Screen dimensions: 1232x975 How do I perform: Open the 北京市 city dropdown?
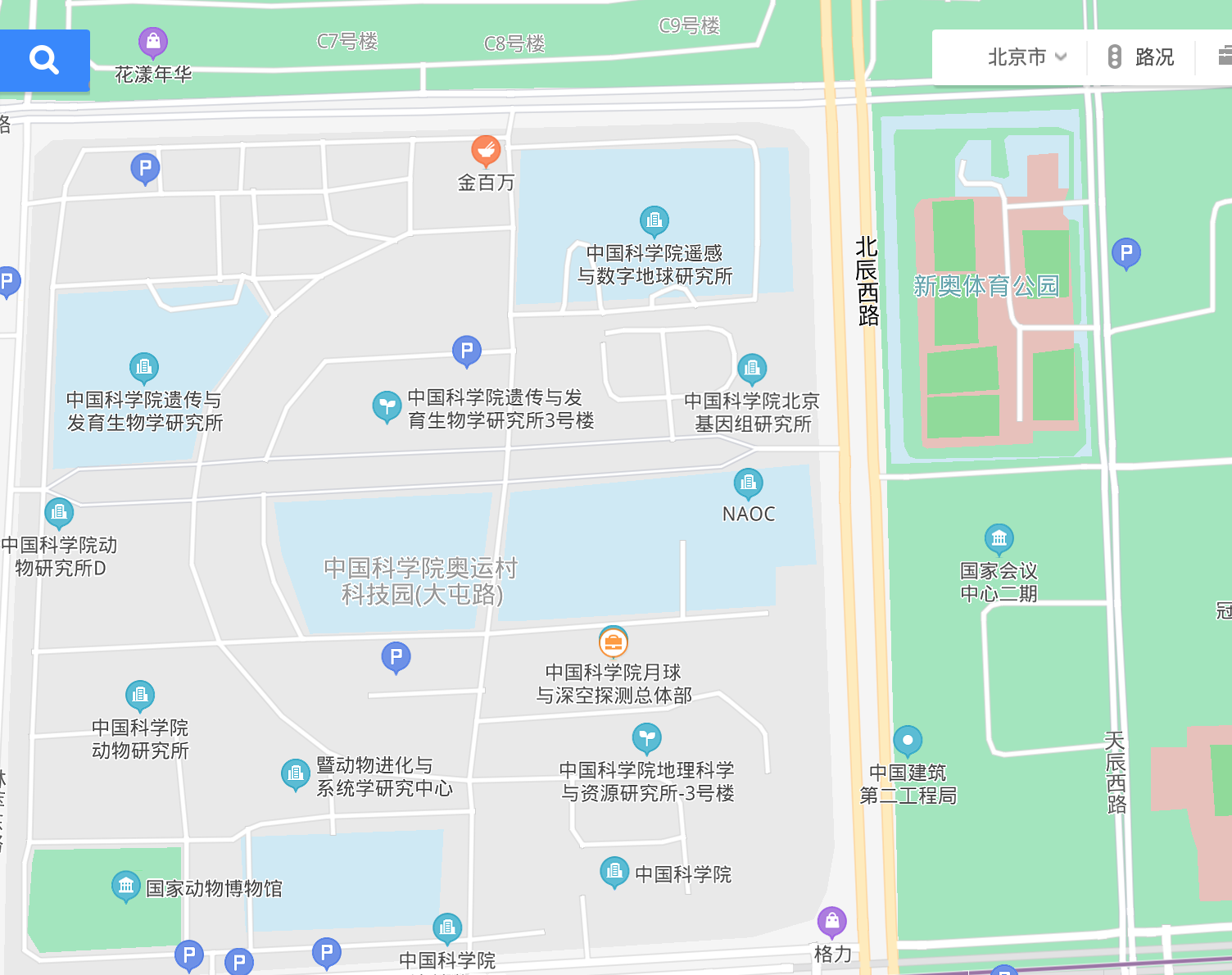click(x=1026, y=57)
